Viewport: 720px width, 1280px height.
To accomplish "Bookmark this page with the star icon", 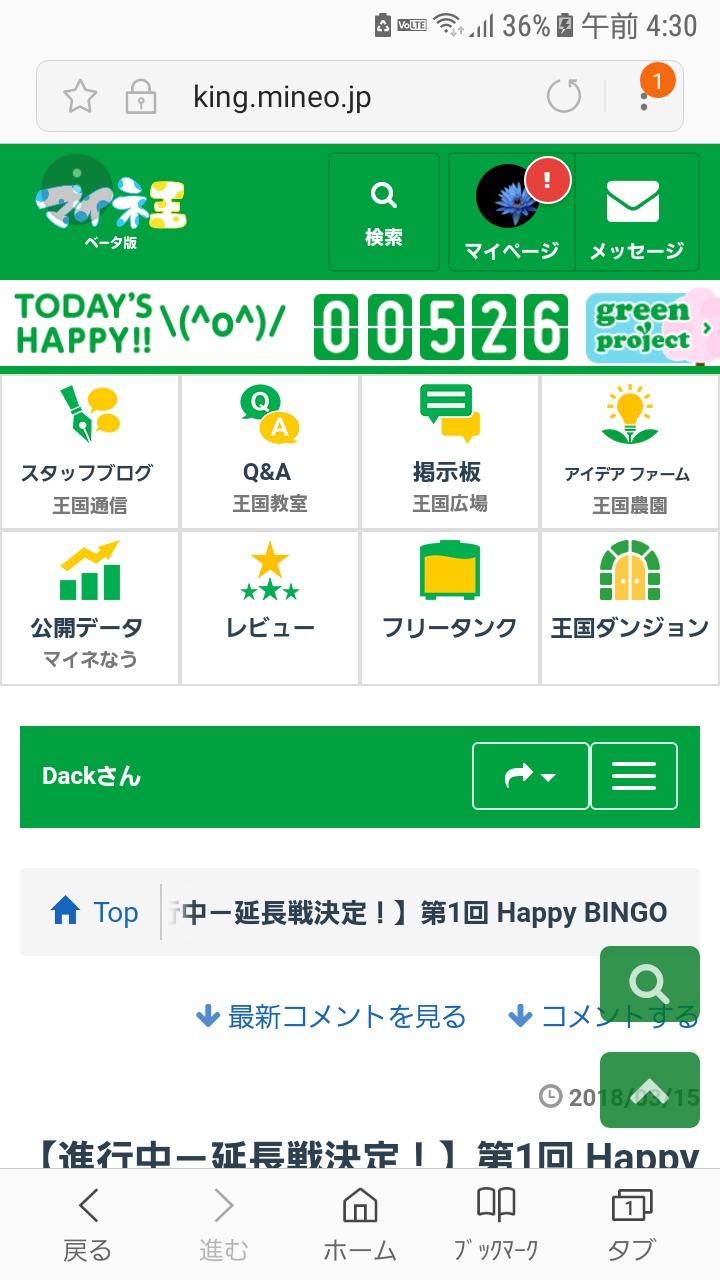I will point(80,97).
